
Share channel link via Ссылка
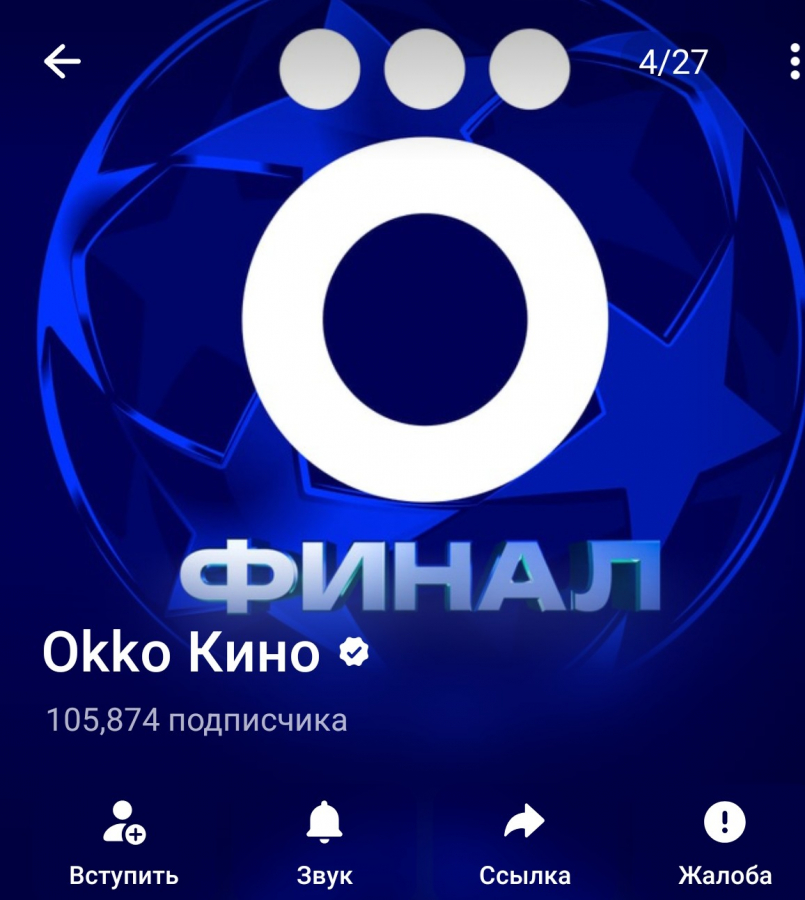524,843
